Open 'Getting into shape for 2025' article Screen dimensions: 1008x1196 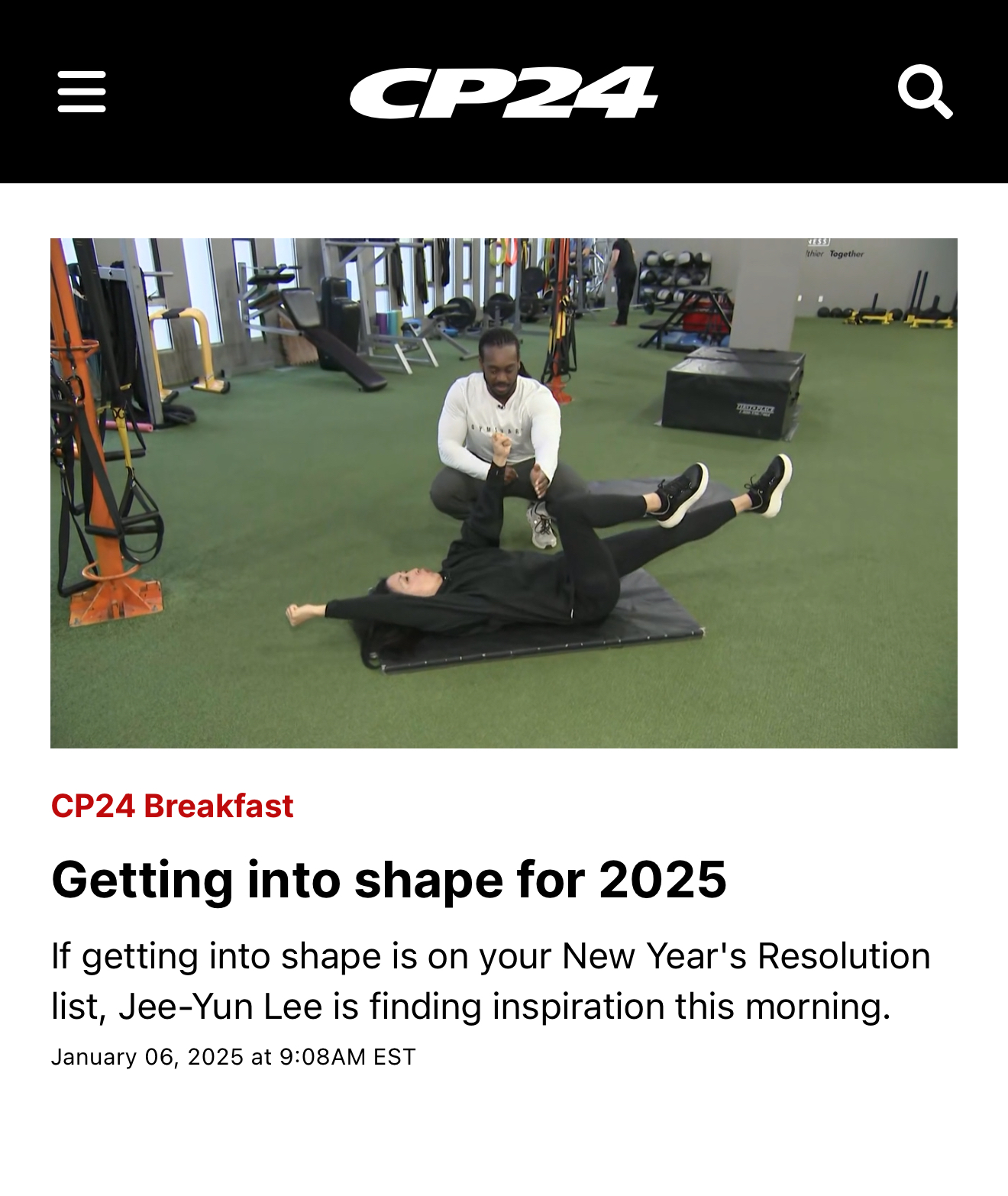pos(389,880)
